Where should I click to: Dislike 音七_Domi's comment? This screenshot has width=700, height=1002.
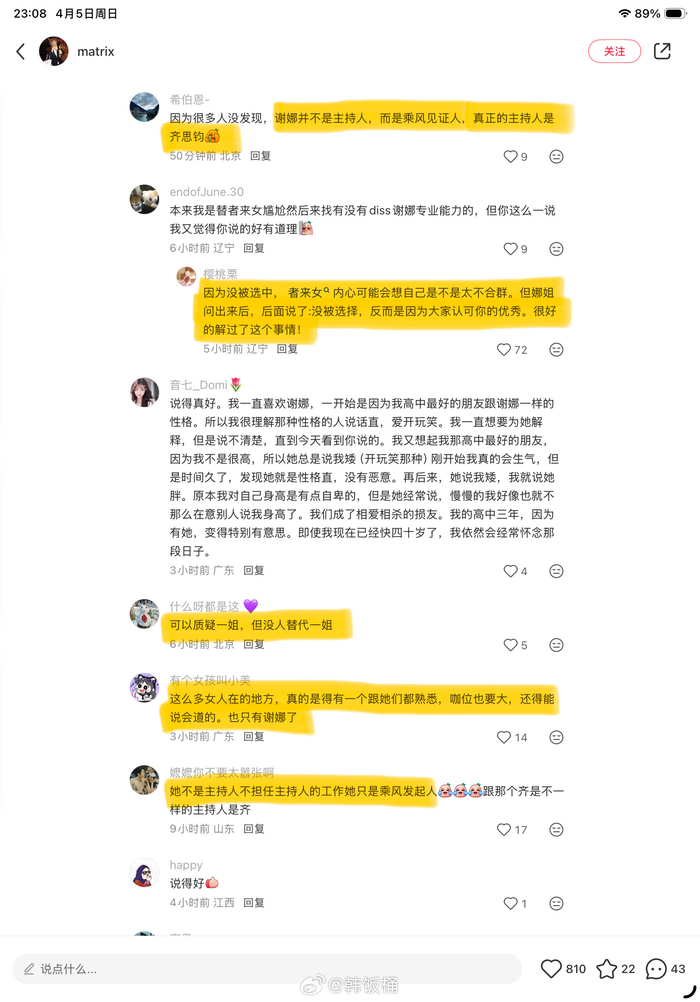point(556,571)
